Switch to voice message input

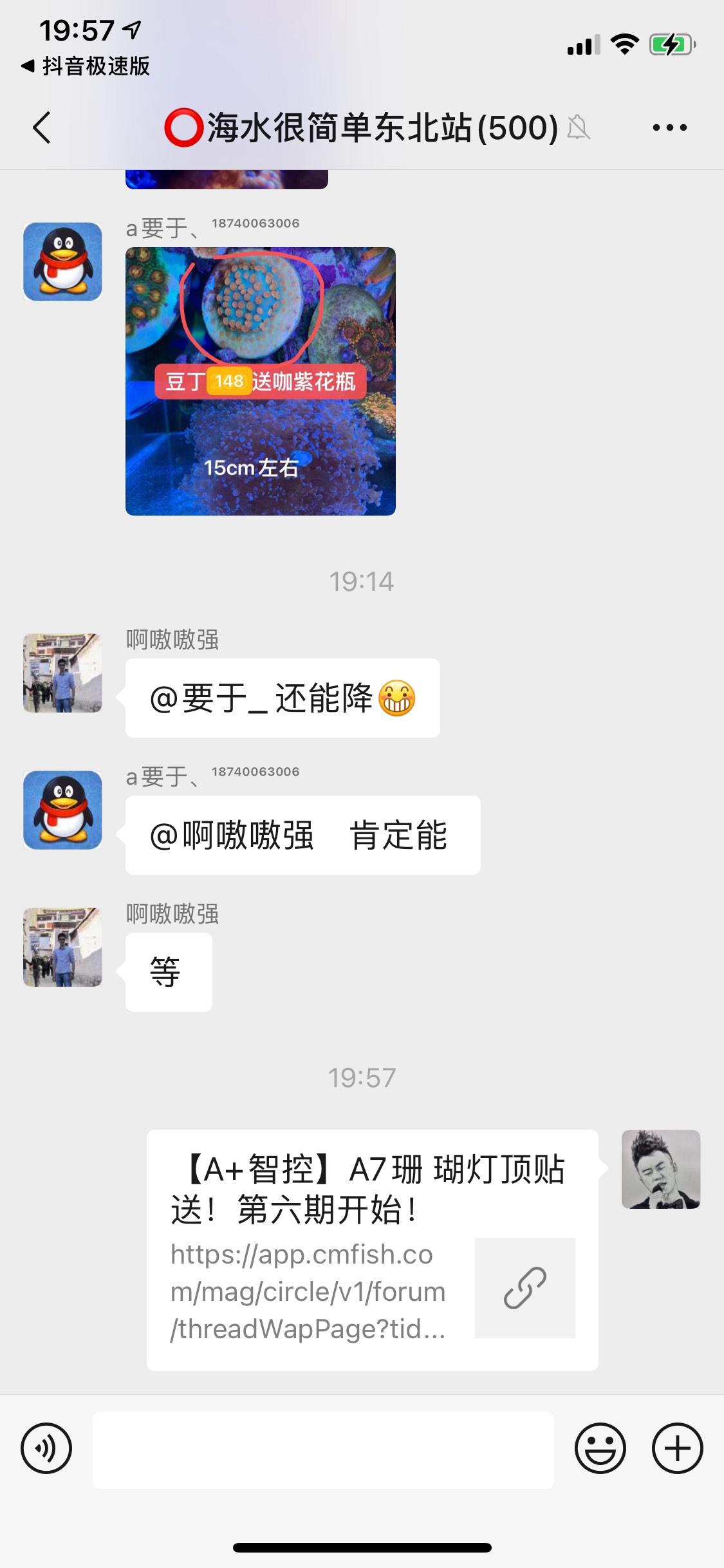point(46,1448)
